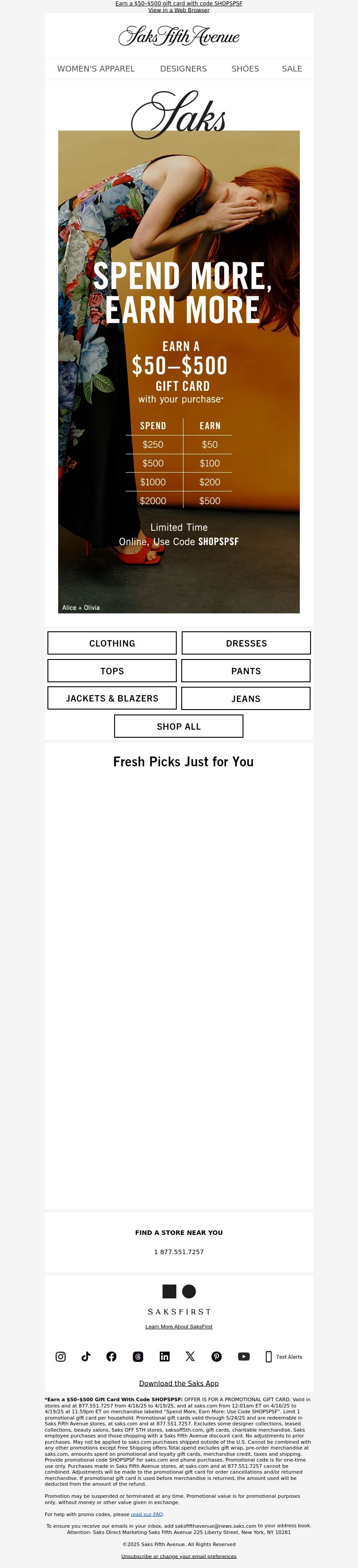The image size is (358, 1568).
Task: Shop the Clothing category
Action: pos(112,643)
